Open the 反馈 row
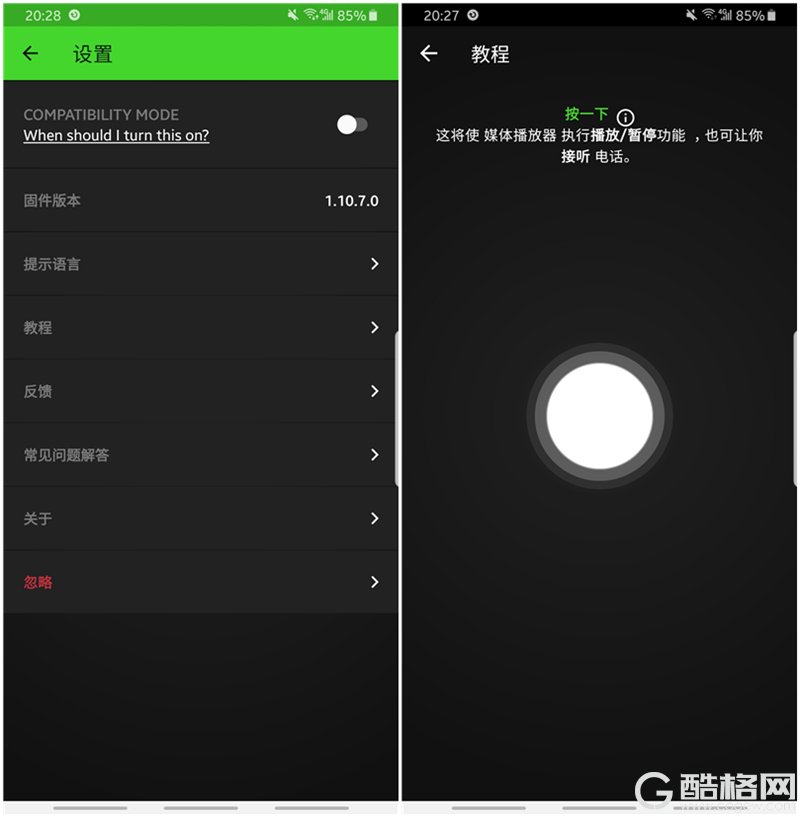This screenshot has height=818, width=800. [200, 391]
